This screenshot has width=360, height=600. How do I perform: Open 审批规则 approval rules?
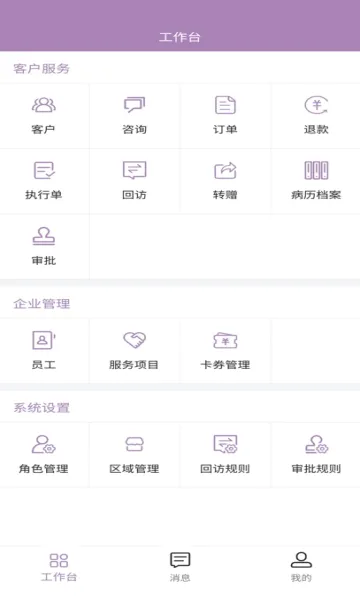tap(316, 455)
